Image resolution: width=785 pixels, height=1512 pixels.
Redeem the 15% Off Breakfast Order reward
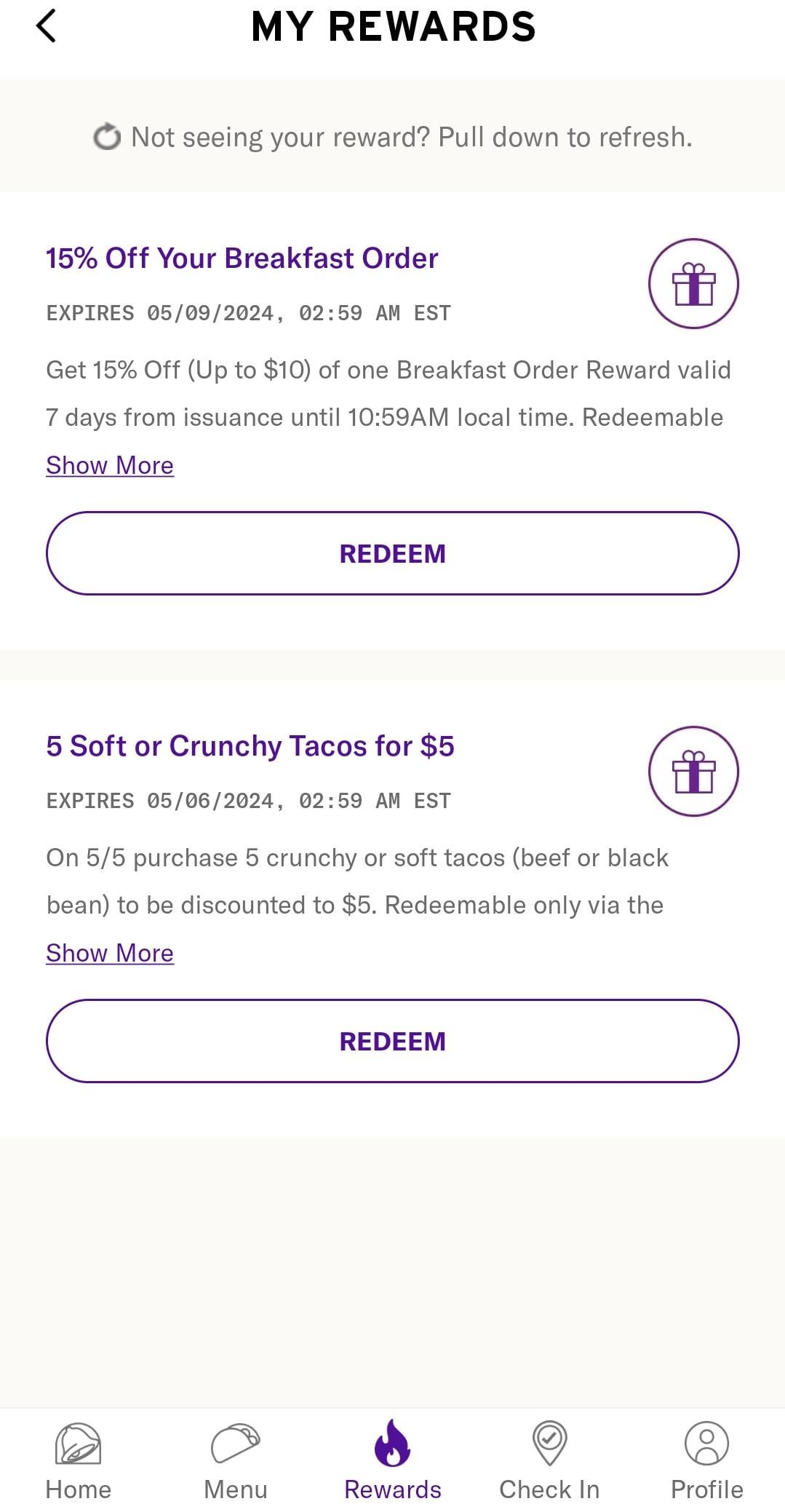[x=392, y=553]
